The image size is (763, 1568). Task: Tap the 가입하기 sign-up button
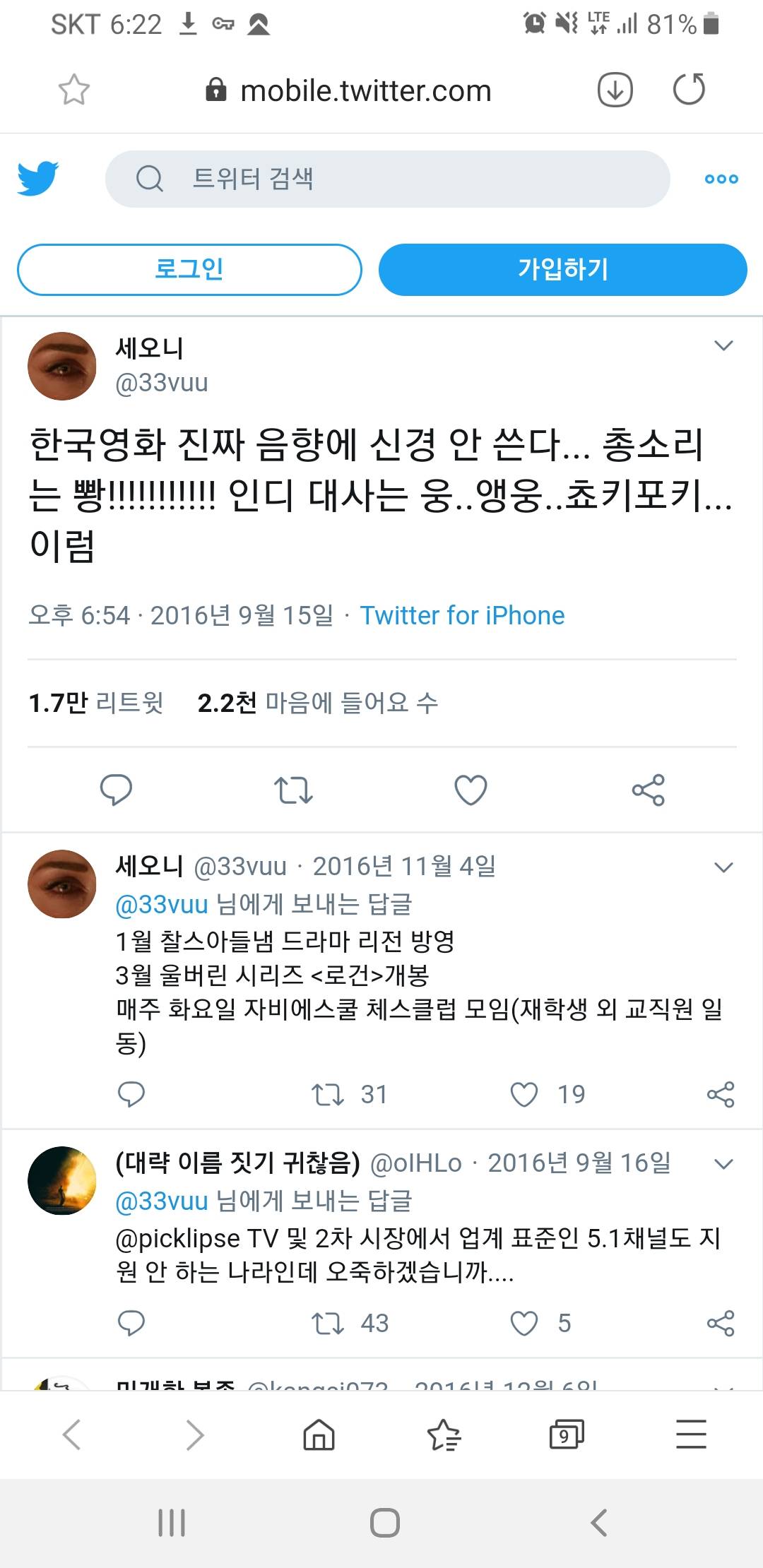[x=563, y=269]
